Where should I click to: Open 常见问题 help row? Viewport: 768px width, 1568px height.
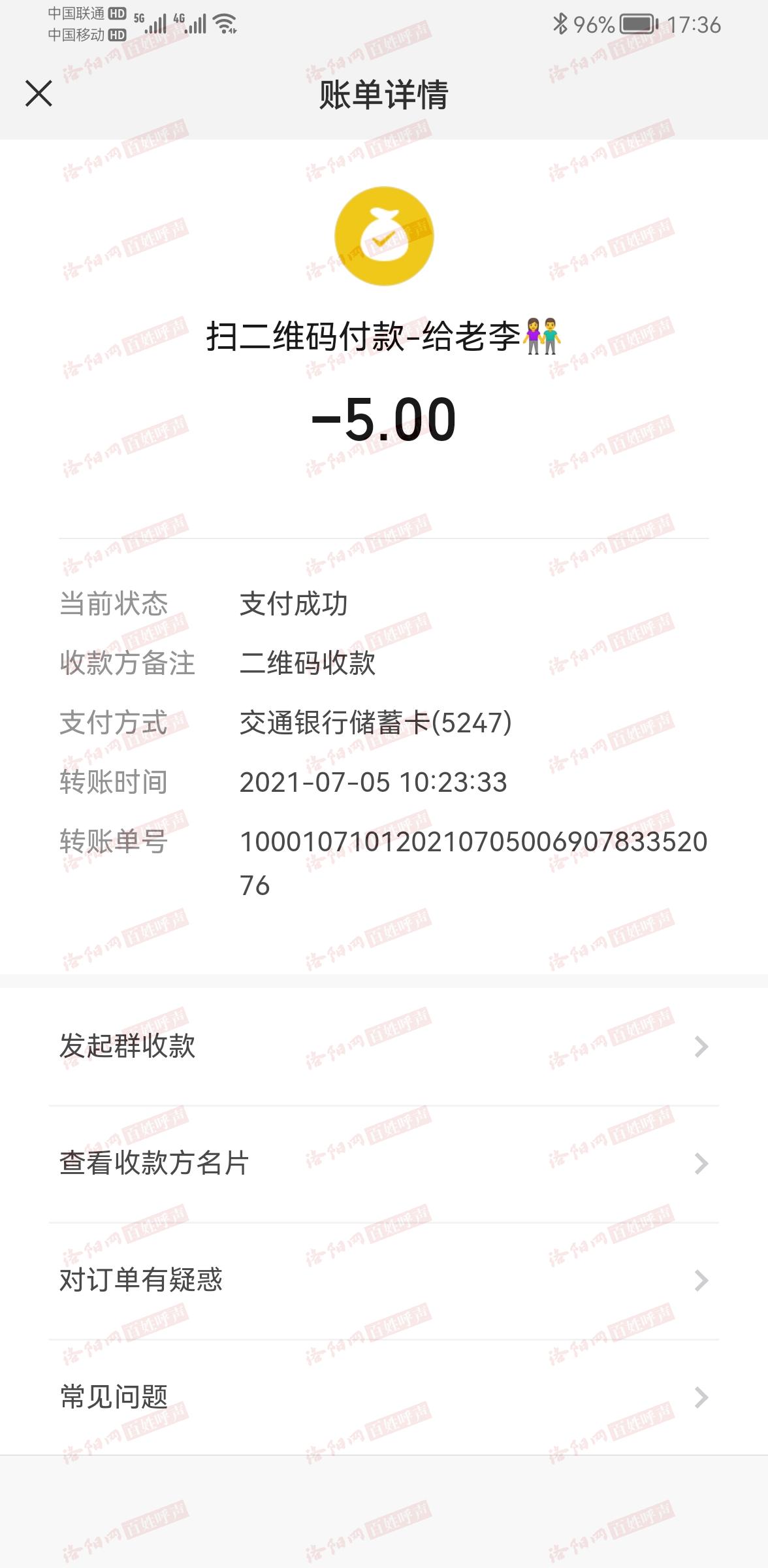point(384,1397)
